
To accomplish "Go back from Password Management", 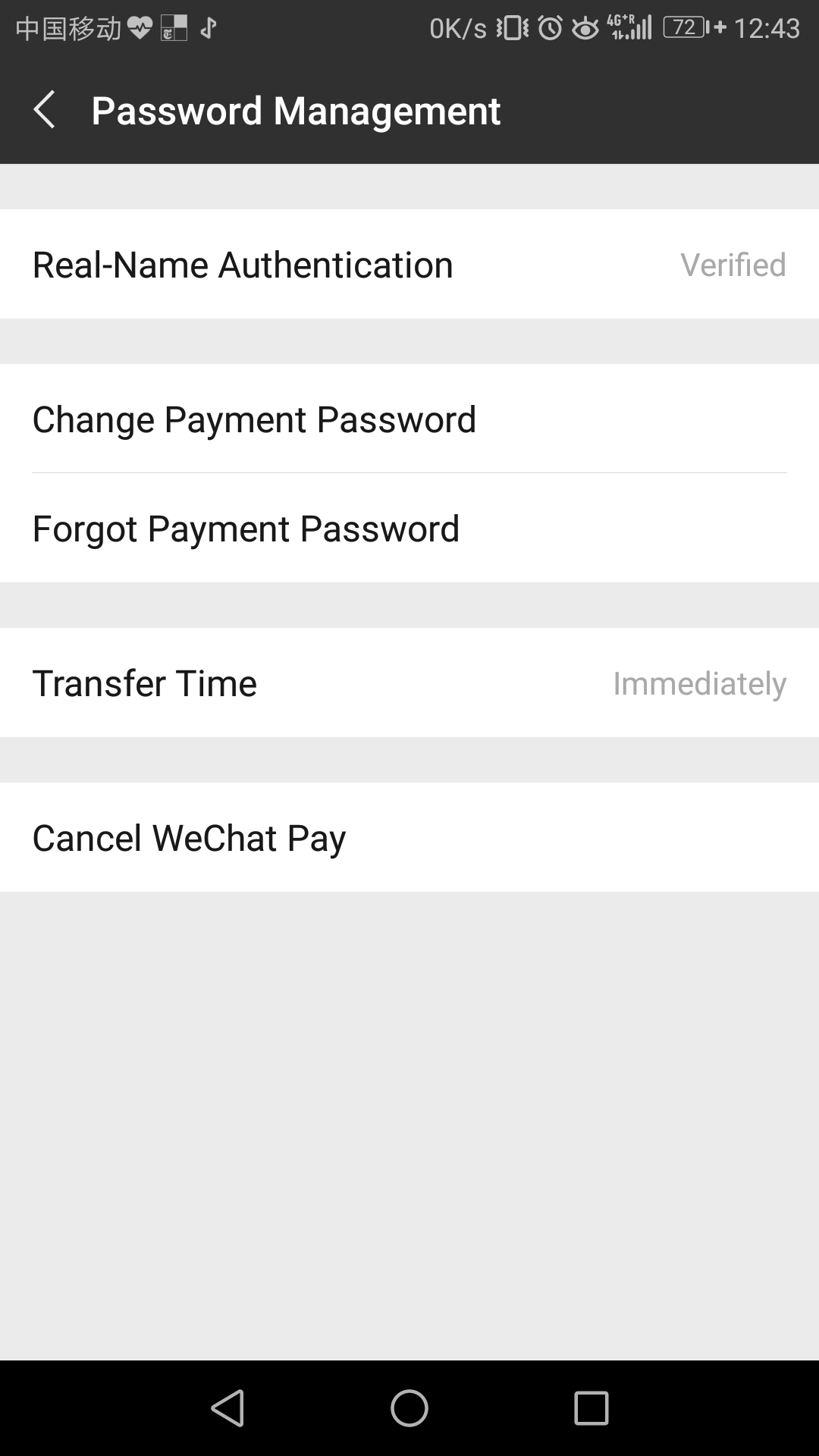I will click(45, 110).
